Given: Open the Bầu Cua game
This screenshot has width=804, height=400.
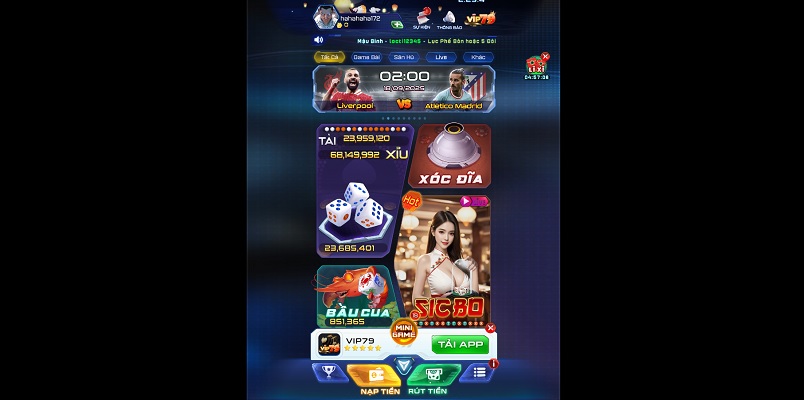Looking at the screenshot, I should click(x=353, y=295).
